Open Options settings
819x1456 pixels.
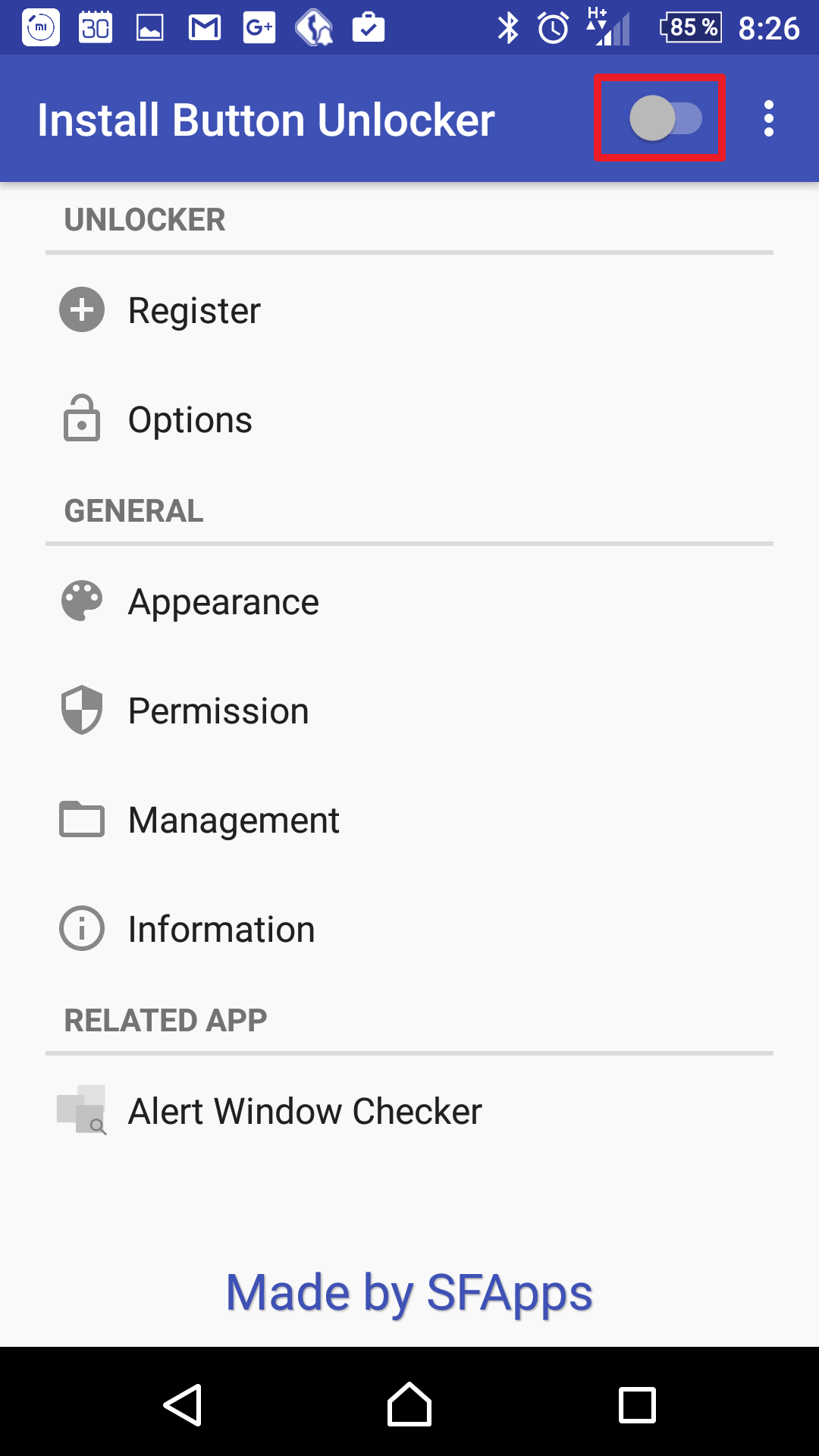[409, 419]
